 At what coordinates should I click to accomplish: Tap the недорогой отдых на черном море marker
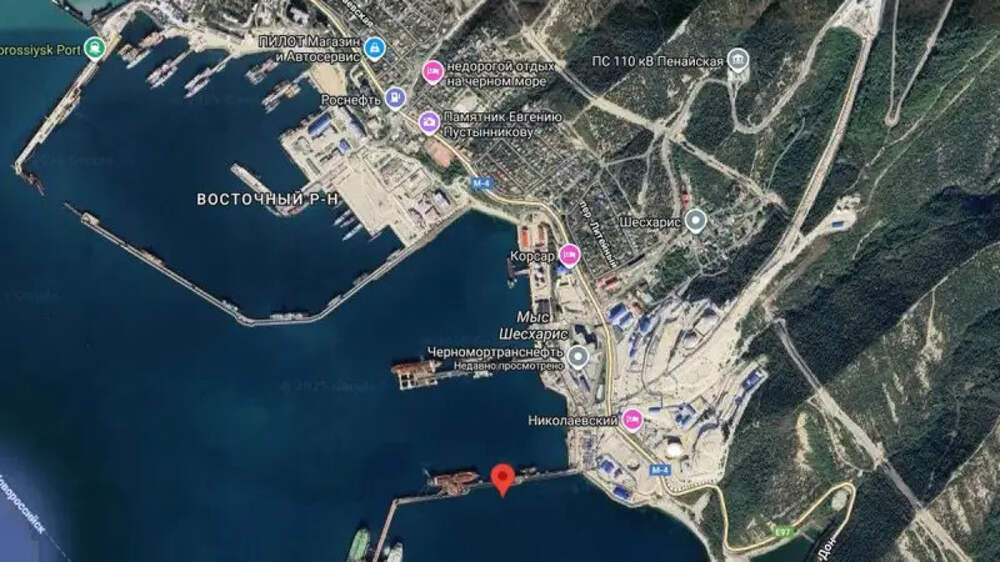(x=432, y=71)
